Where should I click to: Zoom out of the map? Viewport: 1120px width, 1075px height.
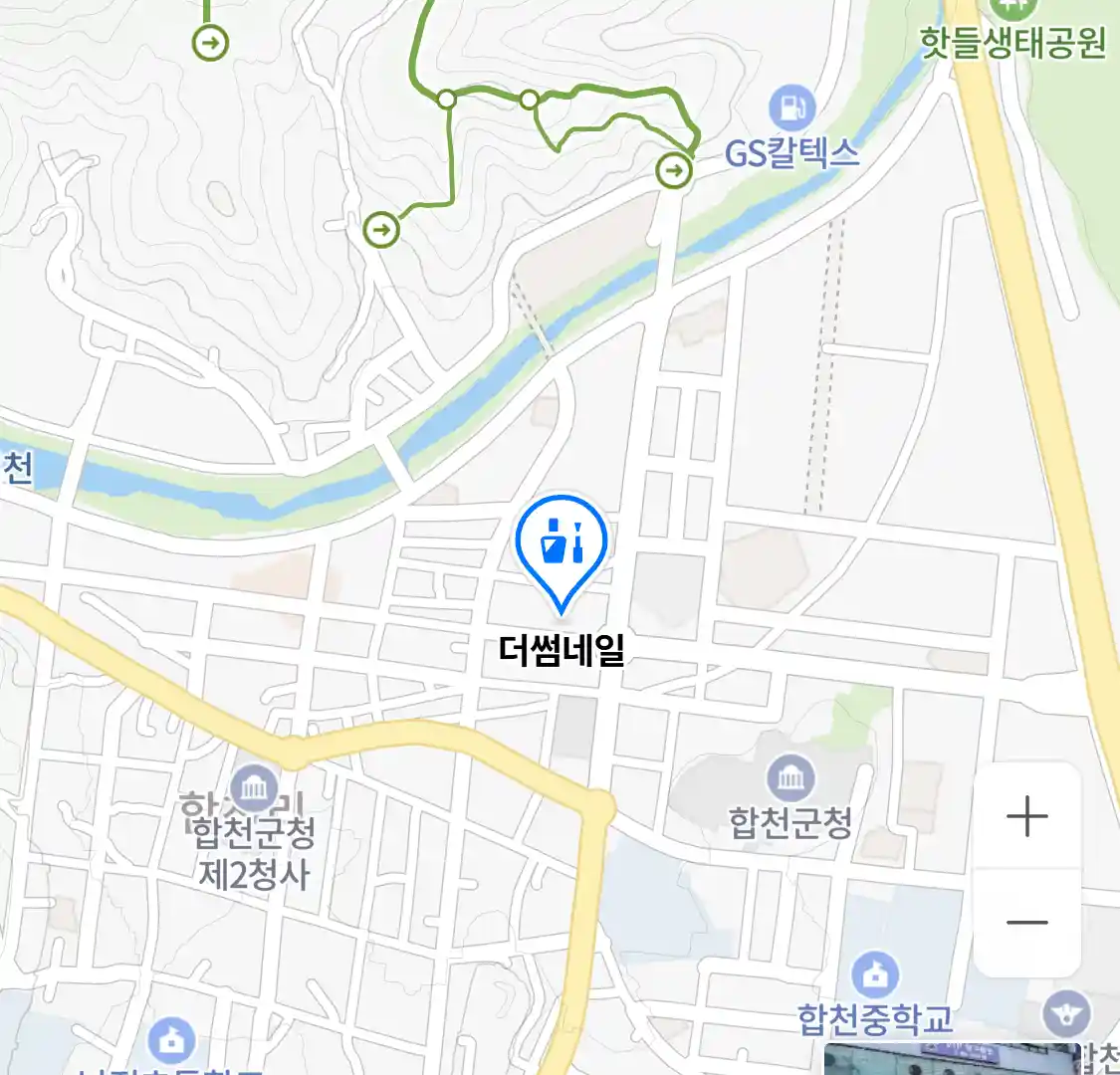coord(1026,923)
